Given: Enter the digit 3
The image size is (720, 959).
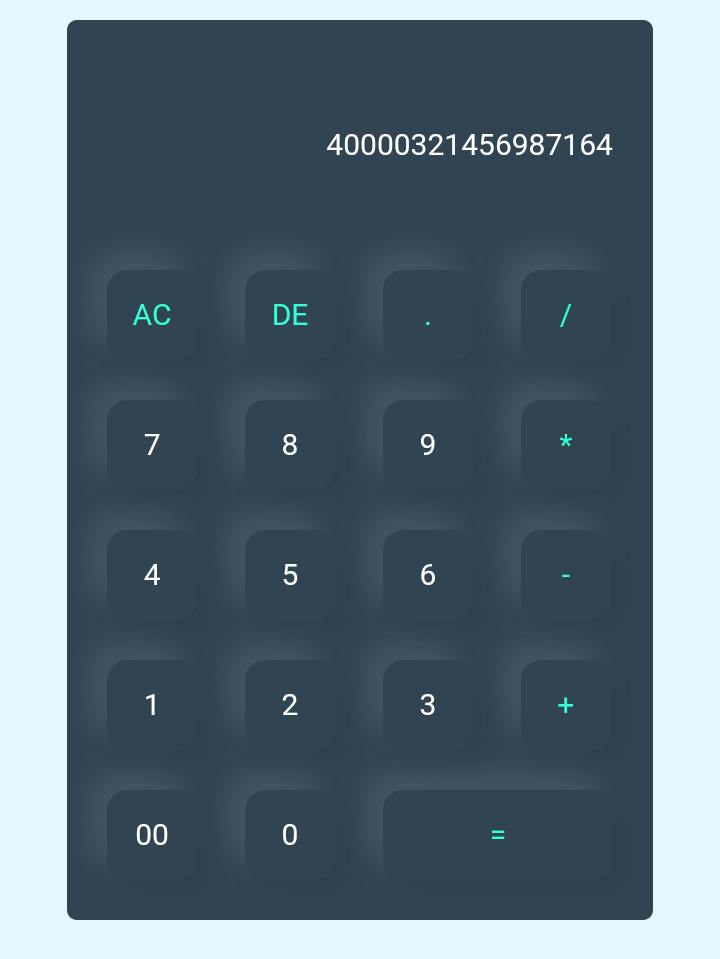Looking at the screenshot, I should 428,705.
